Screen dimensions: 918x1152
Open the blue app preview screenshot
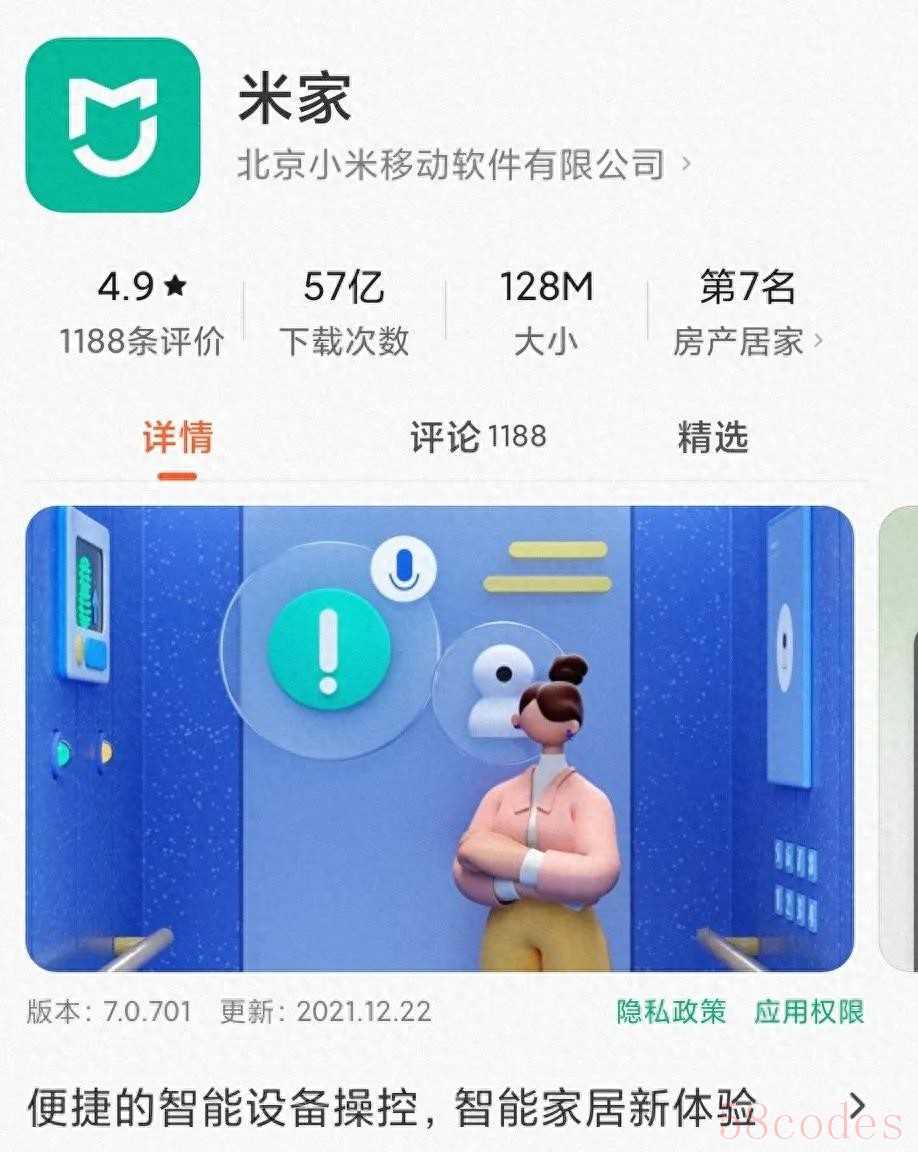point(439,738)
